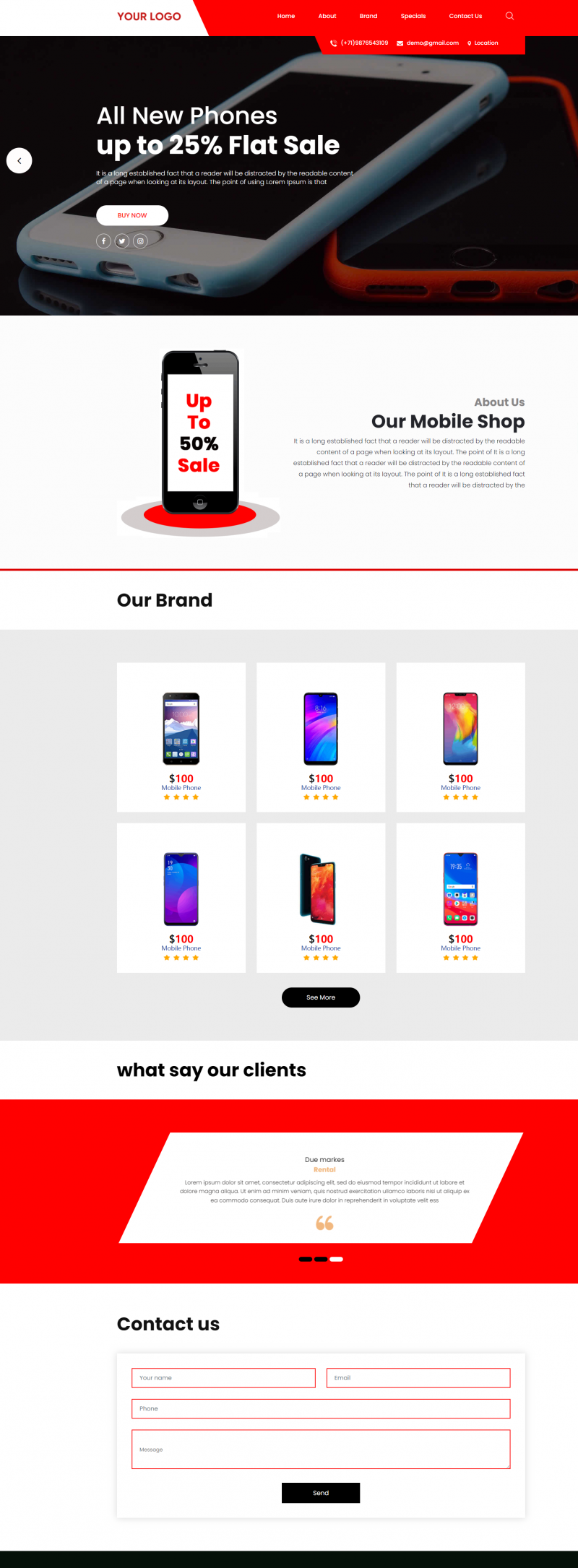The width and height of the screenshot is (578, 1568).
Task: Open the search icon in the header
Action: (509, 16)
